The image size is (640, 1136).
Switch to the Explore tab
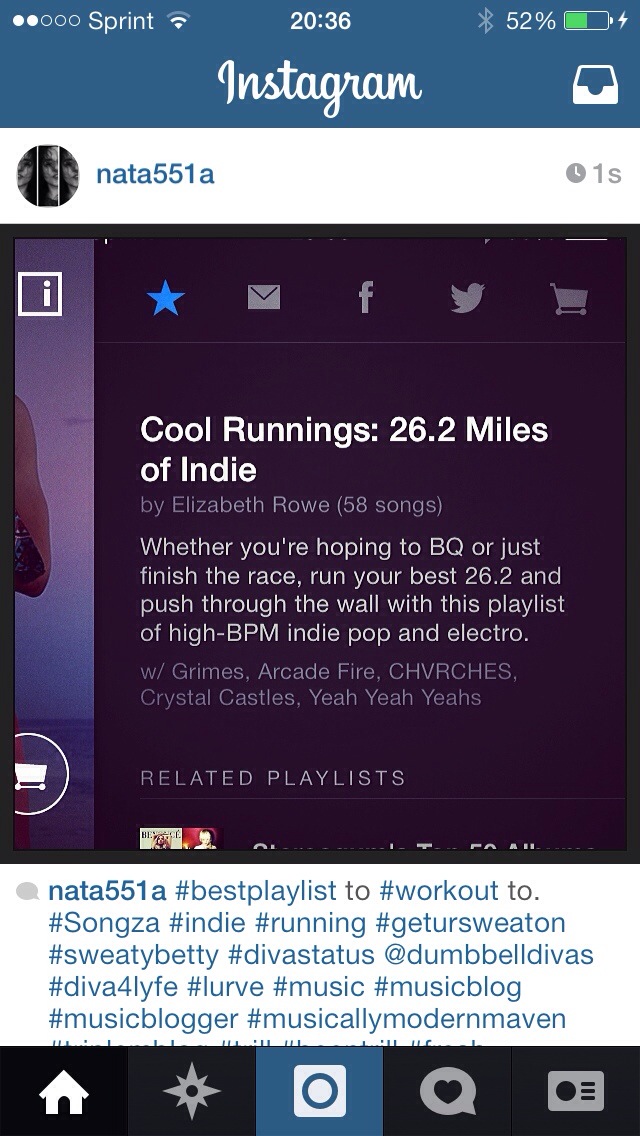191,1091
